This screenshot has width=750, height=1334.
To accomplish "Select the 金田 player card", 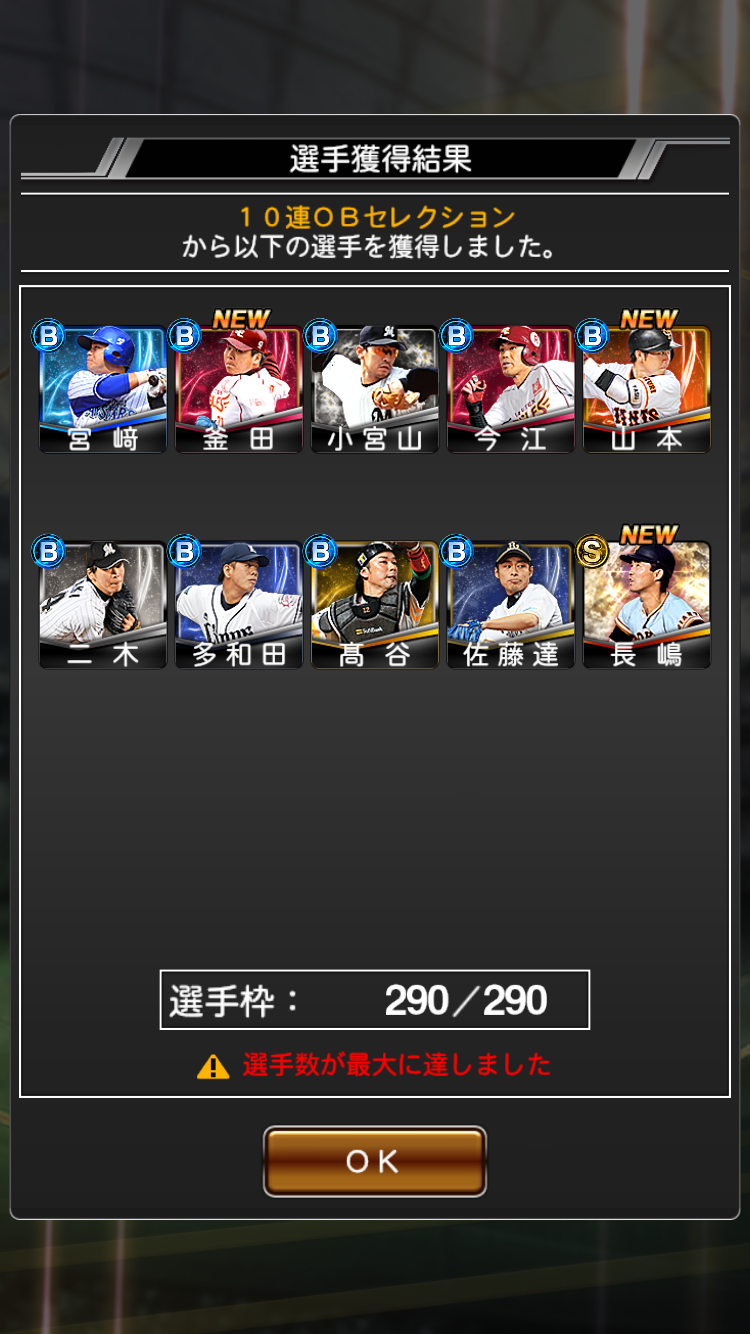I will click(x=239, y=390).
